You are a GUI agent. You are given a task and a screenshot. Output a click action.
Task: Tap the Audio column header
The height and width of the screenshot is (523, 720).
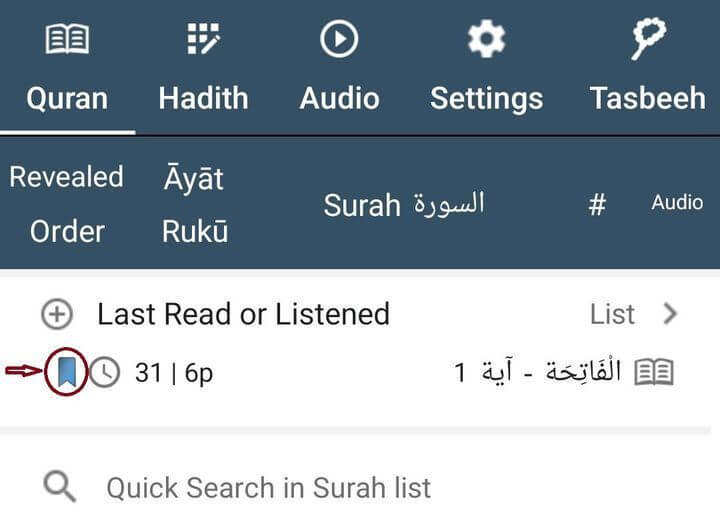[677, 202]
